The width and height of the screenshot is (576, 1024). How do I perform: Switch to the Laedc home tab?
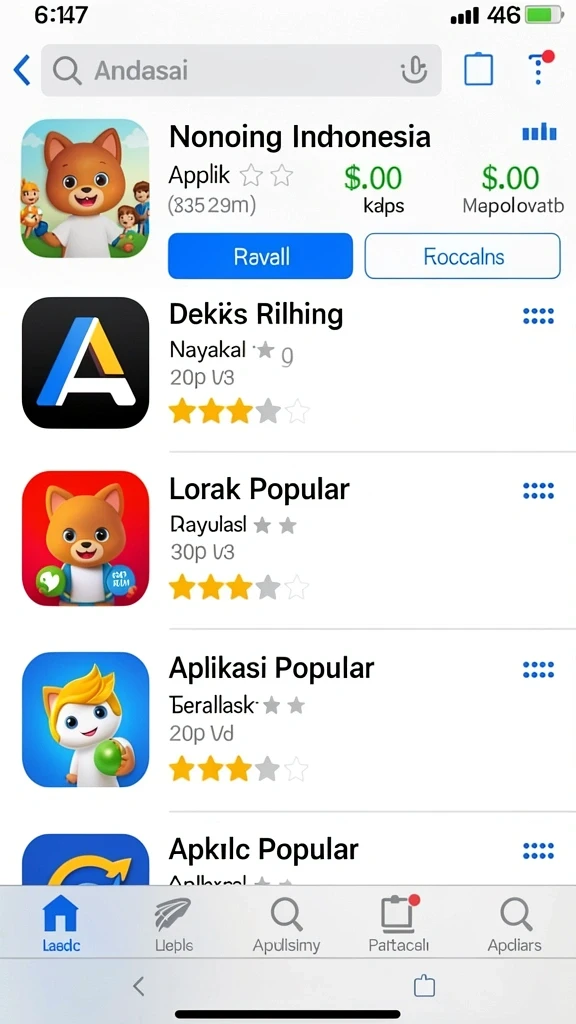click(61, 923)
